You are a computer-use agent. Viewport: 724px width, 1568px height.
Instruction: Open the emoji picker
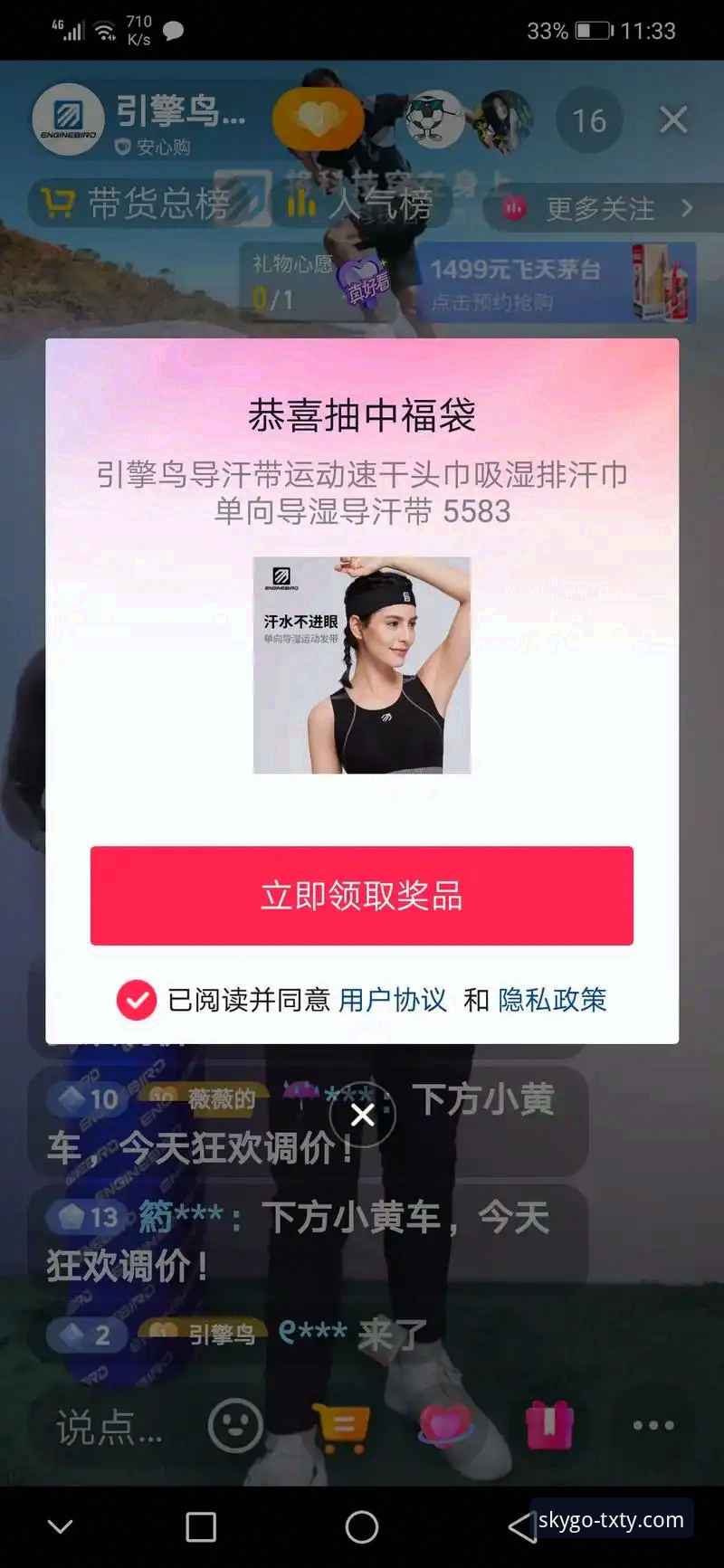tap(235, 1426)
